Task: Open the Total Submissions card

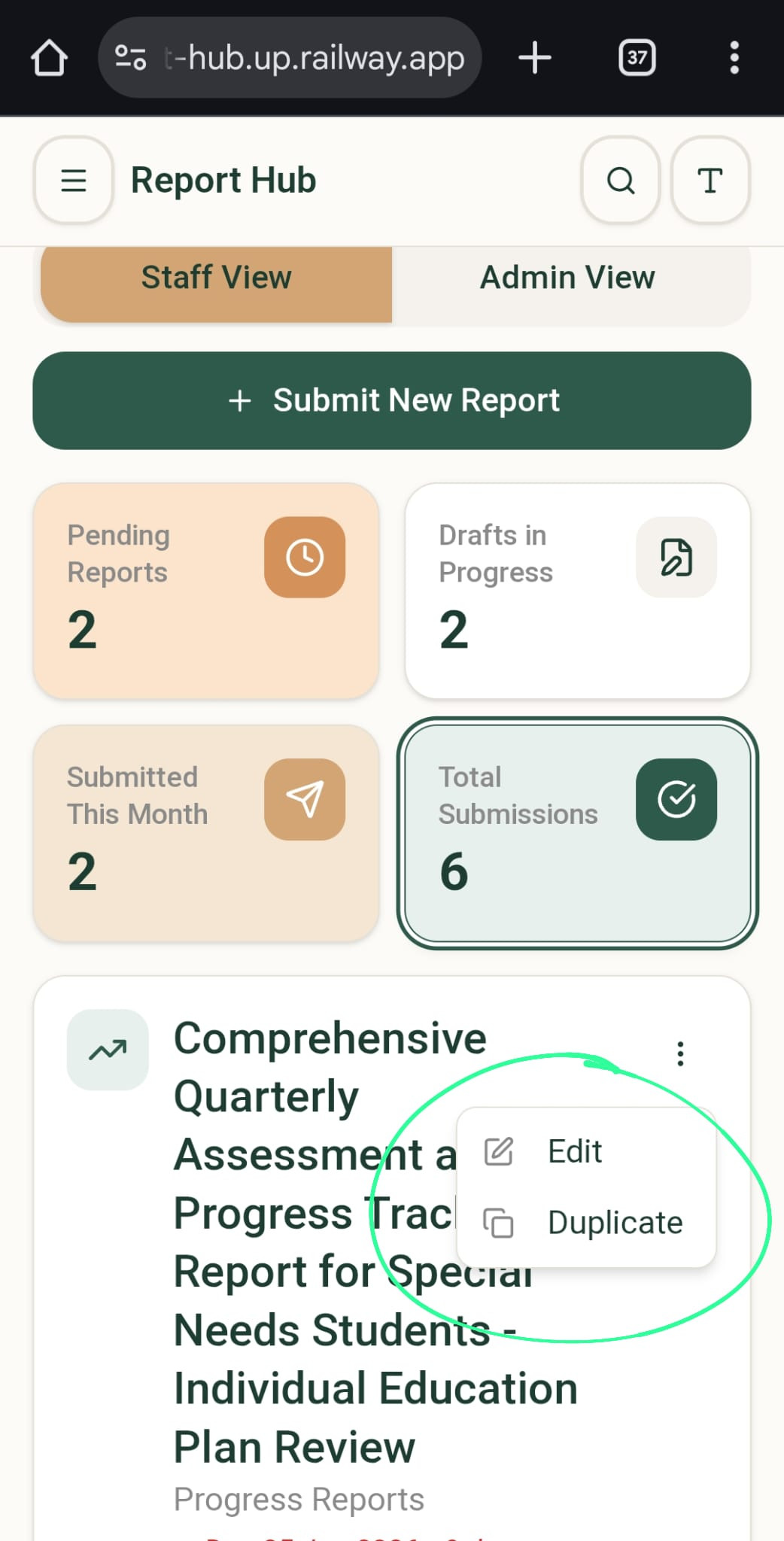Action: (x=577, y=833)
